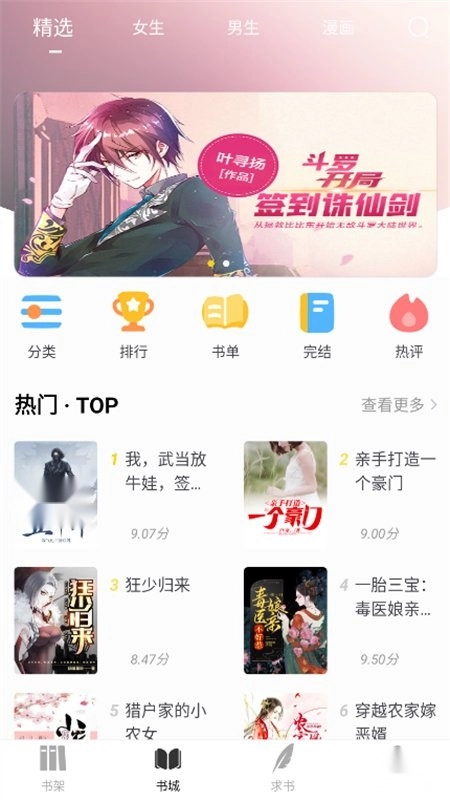Open the book 狂少归来
Screen dimensions: 450x800
(x=110, y=620)
